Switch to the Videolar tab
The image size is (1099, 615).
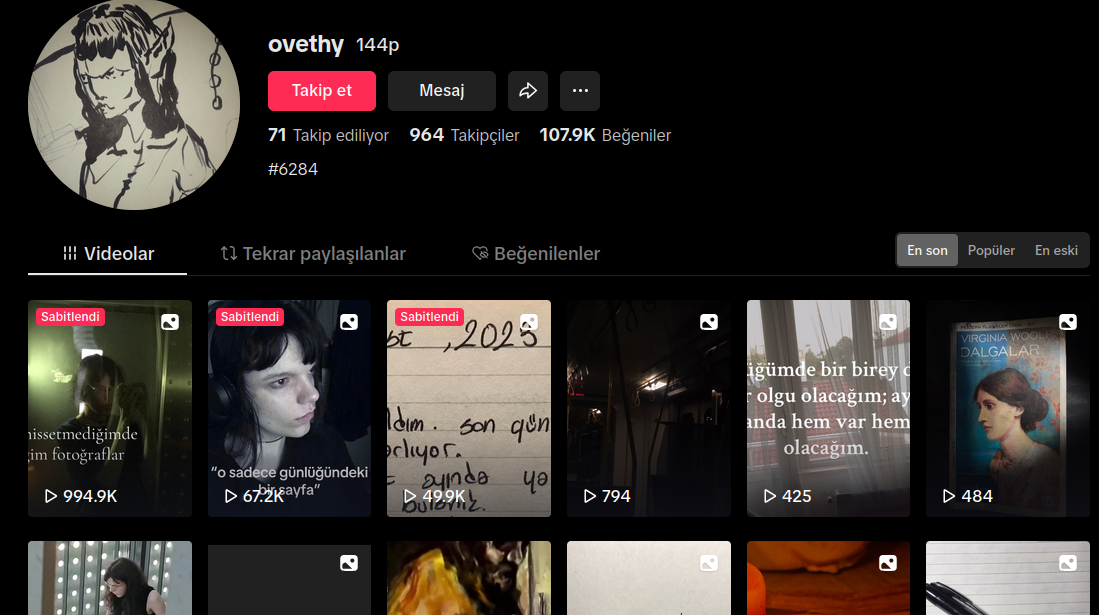click(108, 254)
